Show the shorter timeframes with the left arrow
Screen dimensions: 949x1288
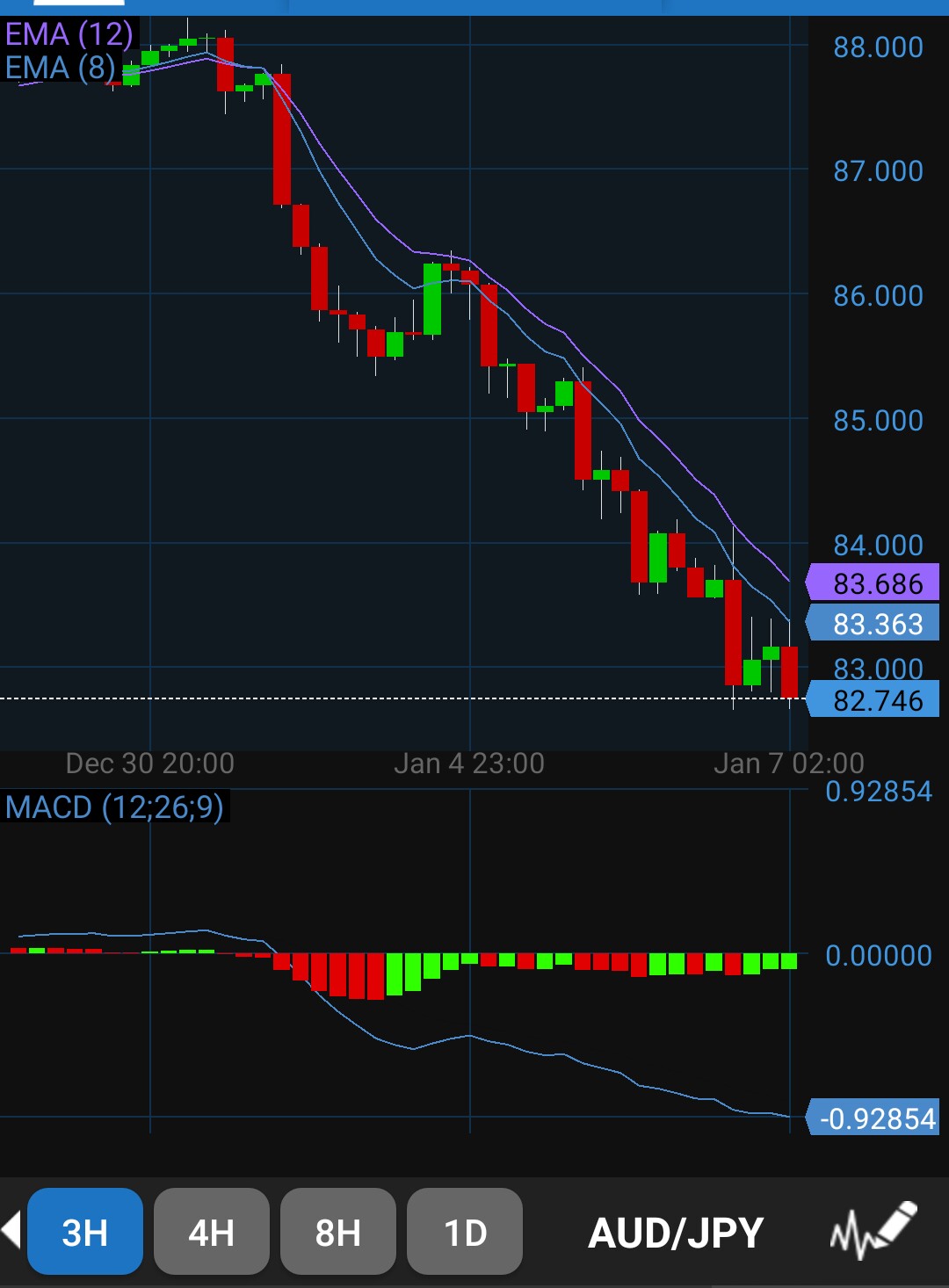pos(11,1230)
